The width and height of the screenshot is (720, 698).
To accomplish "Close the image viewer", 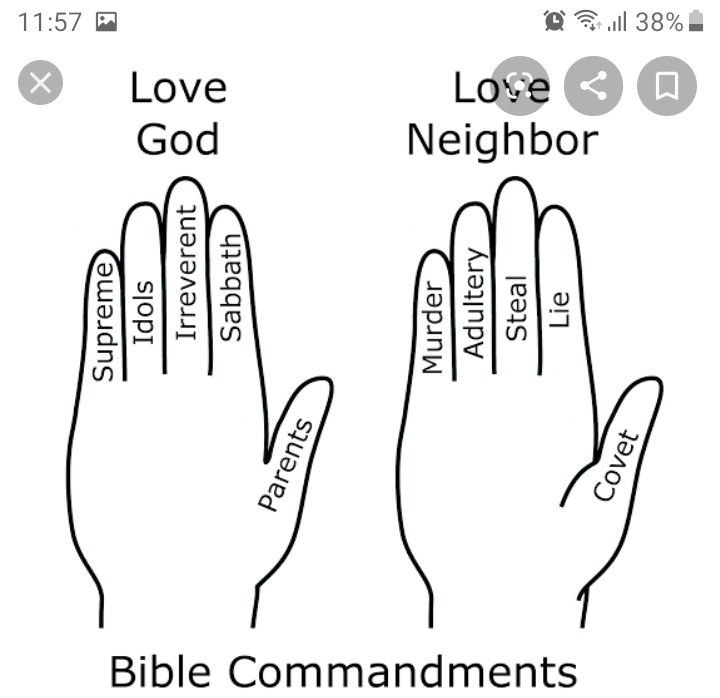I will pos(40,84).
